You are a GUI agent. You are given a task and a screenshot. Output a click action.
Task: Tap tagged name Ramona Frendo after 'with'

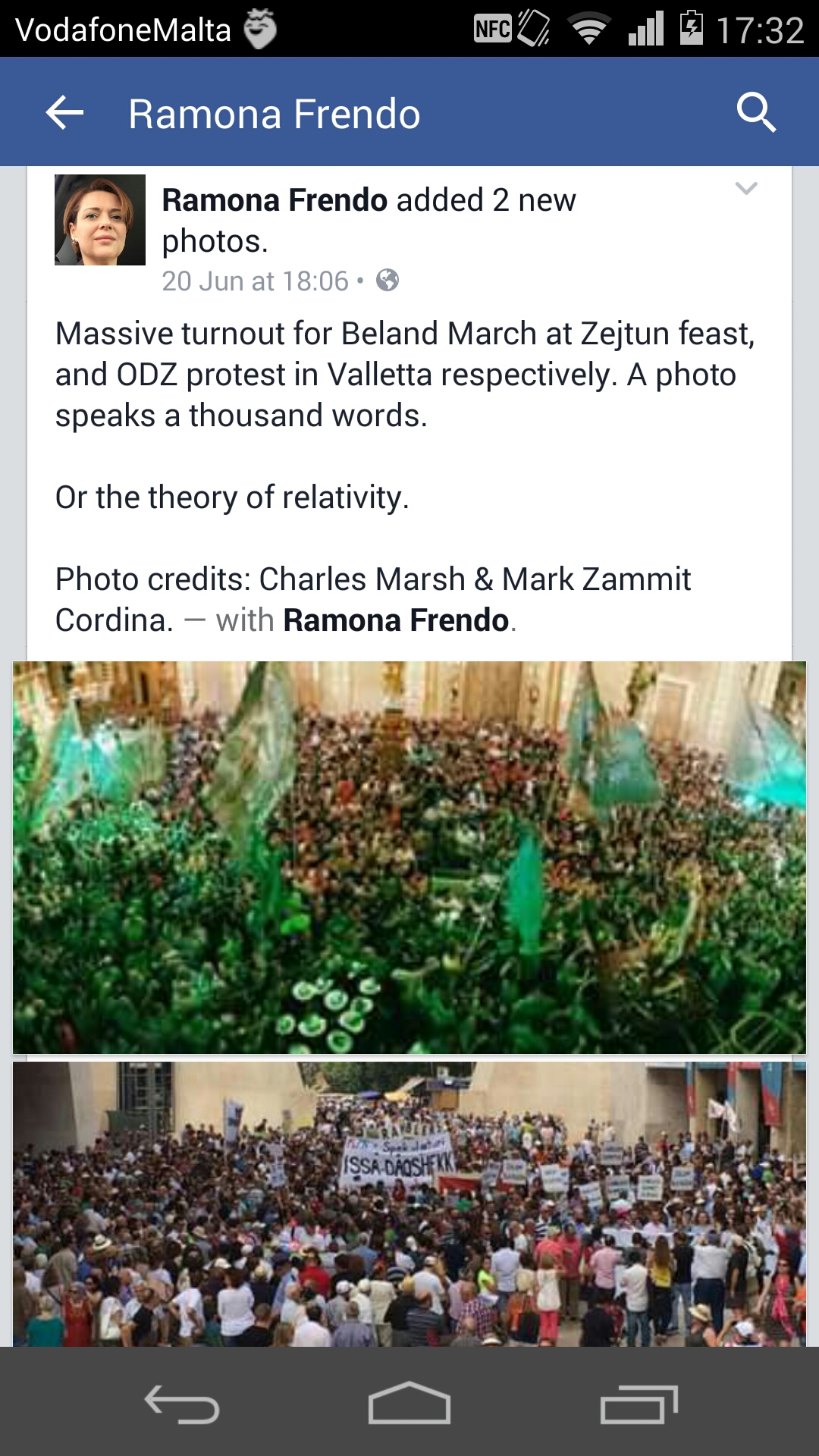395,620
